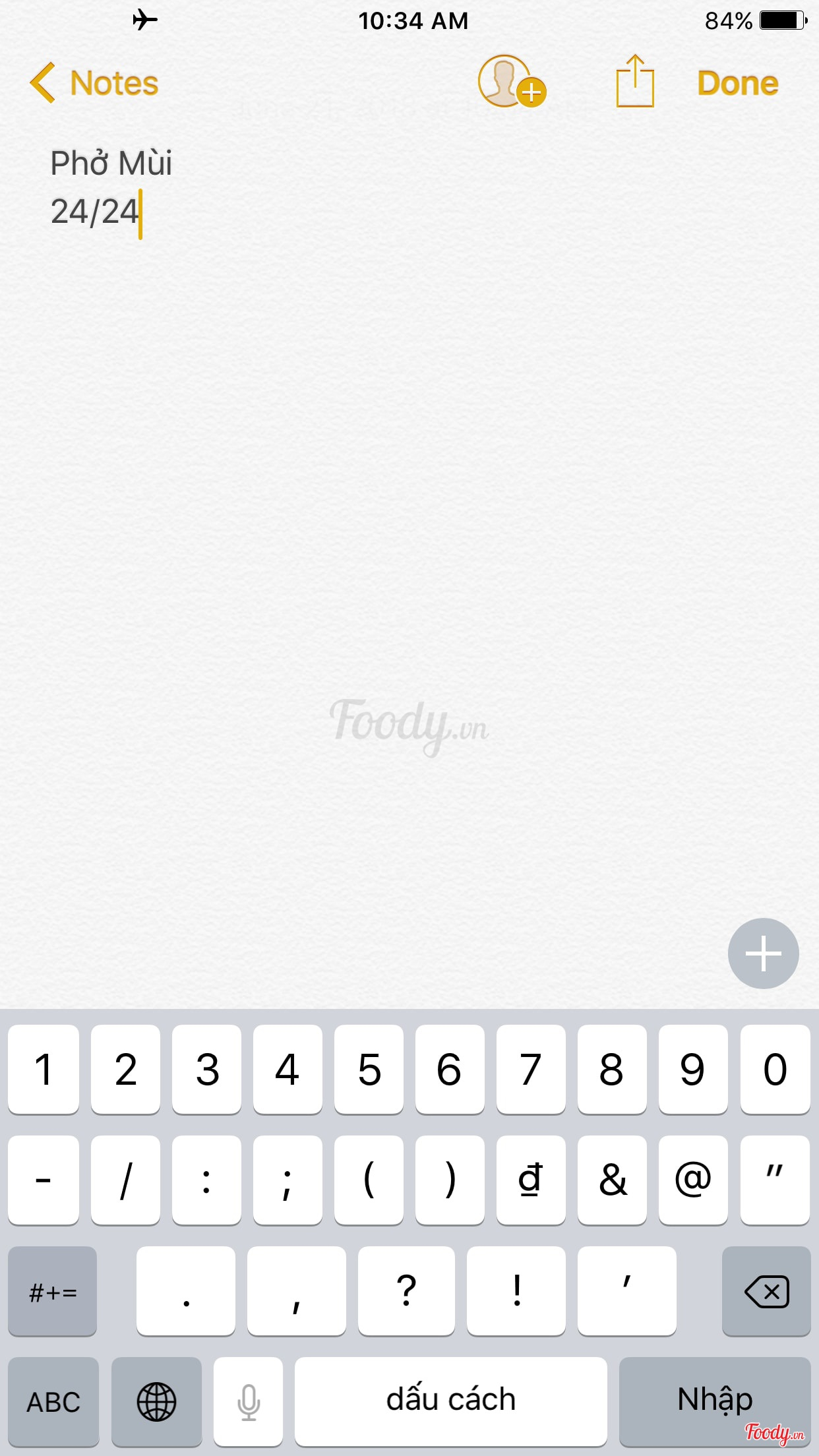Tap Done to finish editing
The width and height of the screenshot is (819, 1456).
click(738, 83)
